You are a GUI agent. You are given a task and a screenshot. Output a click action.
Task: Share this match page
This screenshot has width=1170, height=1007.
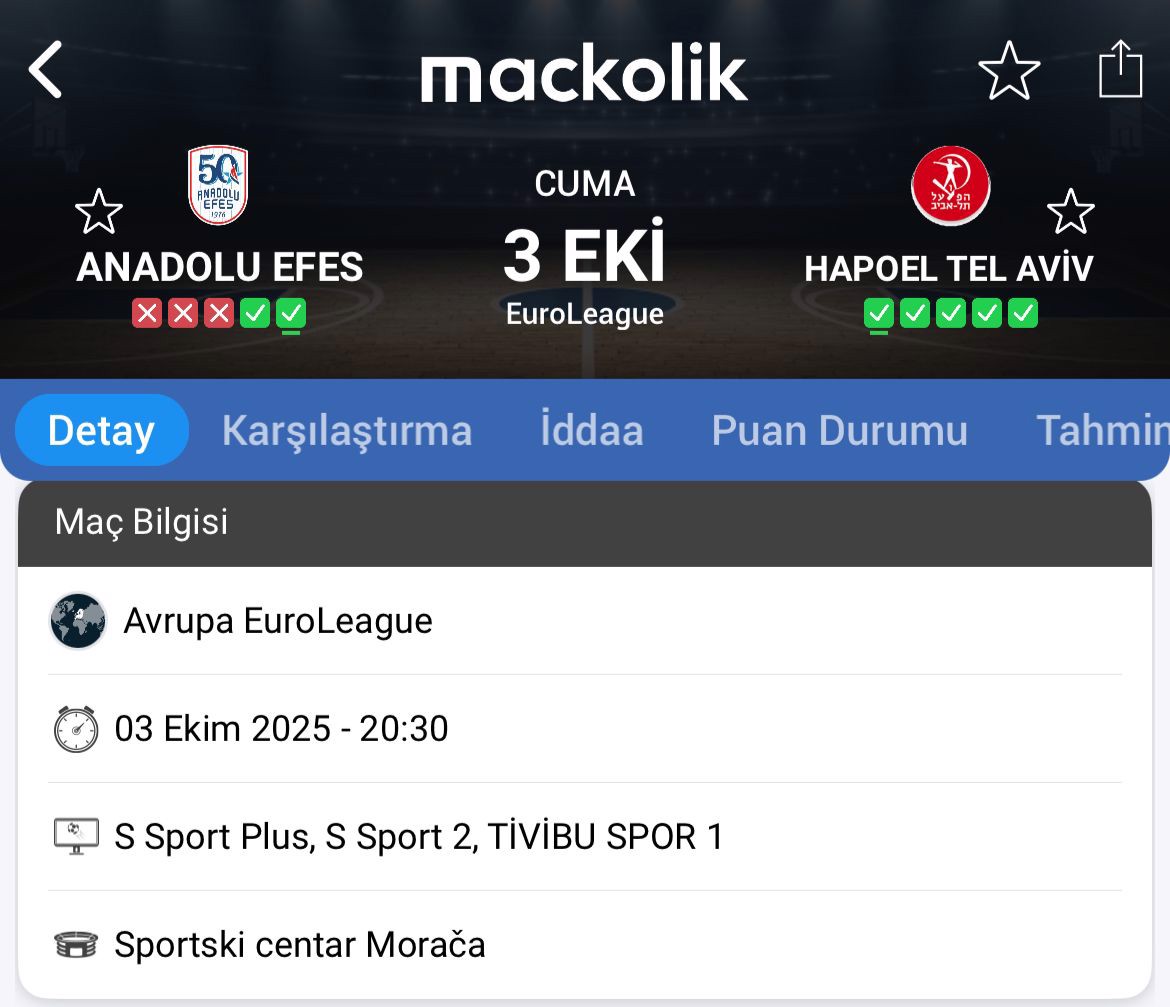pyautogui.click(x=1120, y=70)
